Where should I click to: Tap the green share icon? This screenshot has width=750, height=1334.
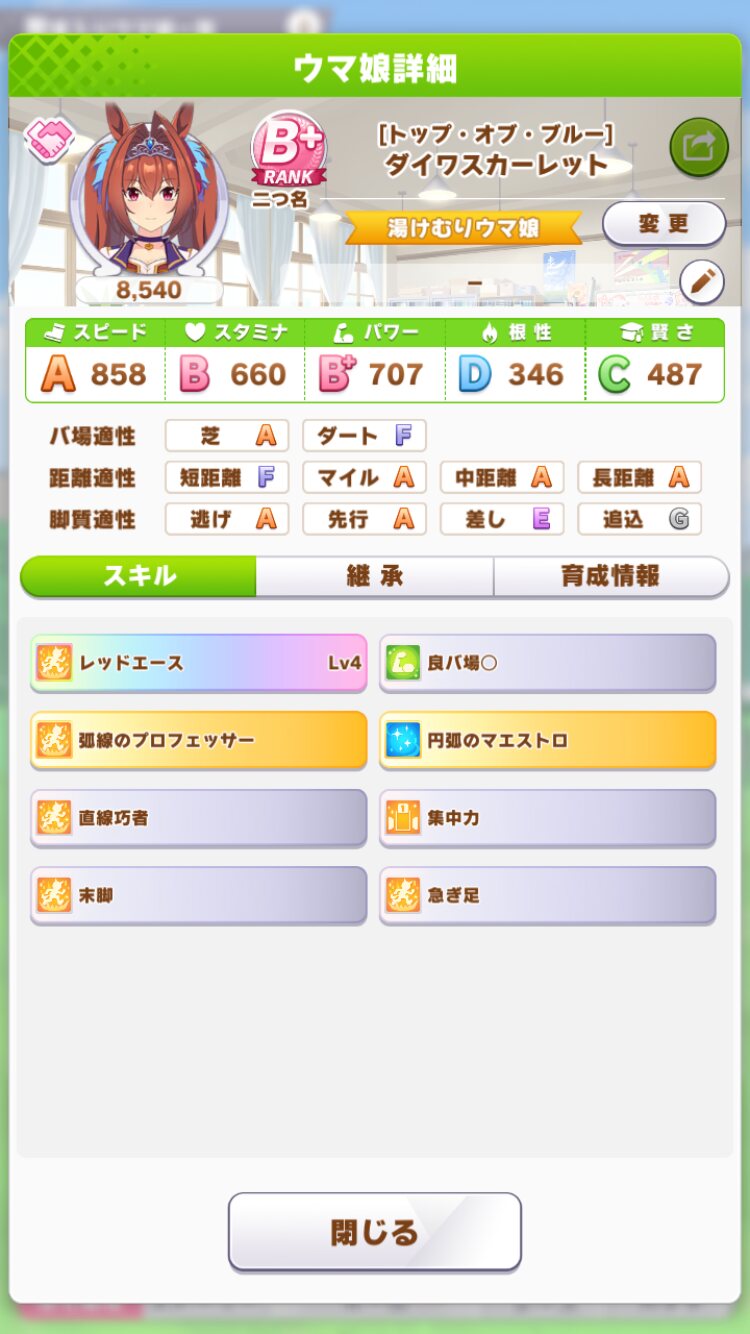pyautogui.click(x=698, y=148)
